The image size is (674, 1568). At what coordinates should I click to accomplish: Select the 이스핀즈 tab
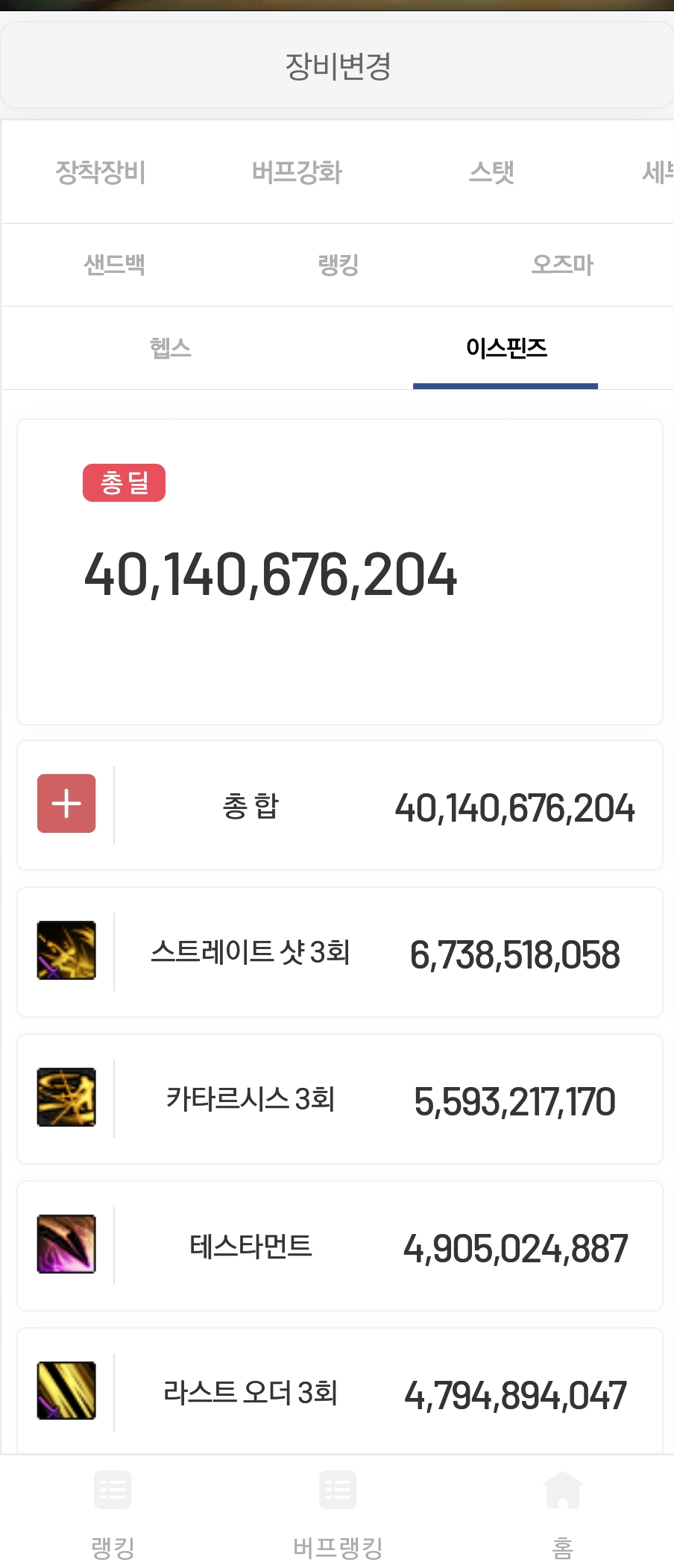tap(505, 347)
